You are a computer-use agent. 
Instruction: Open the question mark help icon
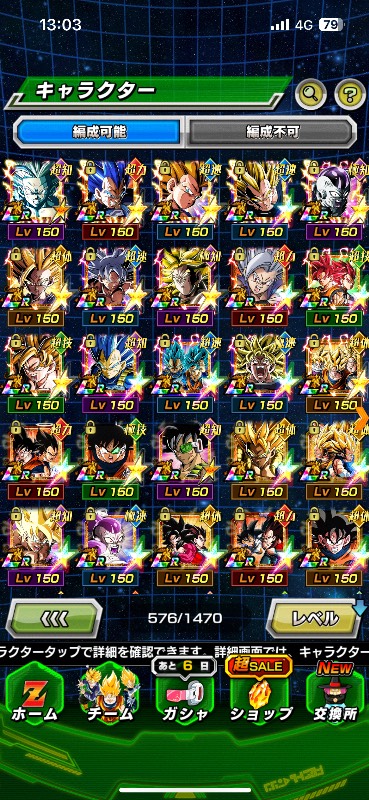350,93
